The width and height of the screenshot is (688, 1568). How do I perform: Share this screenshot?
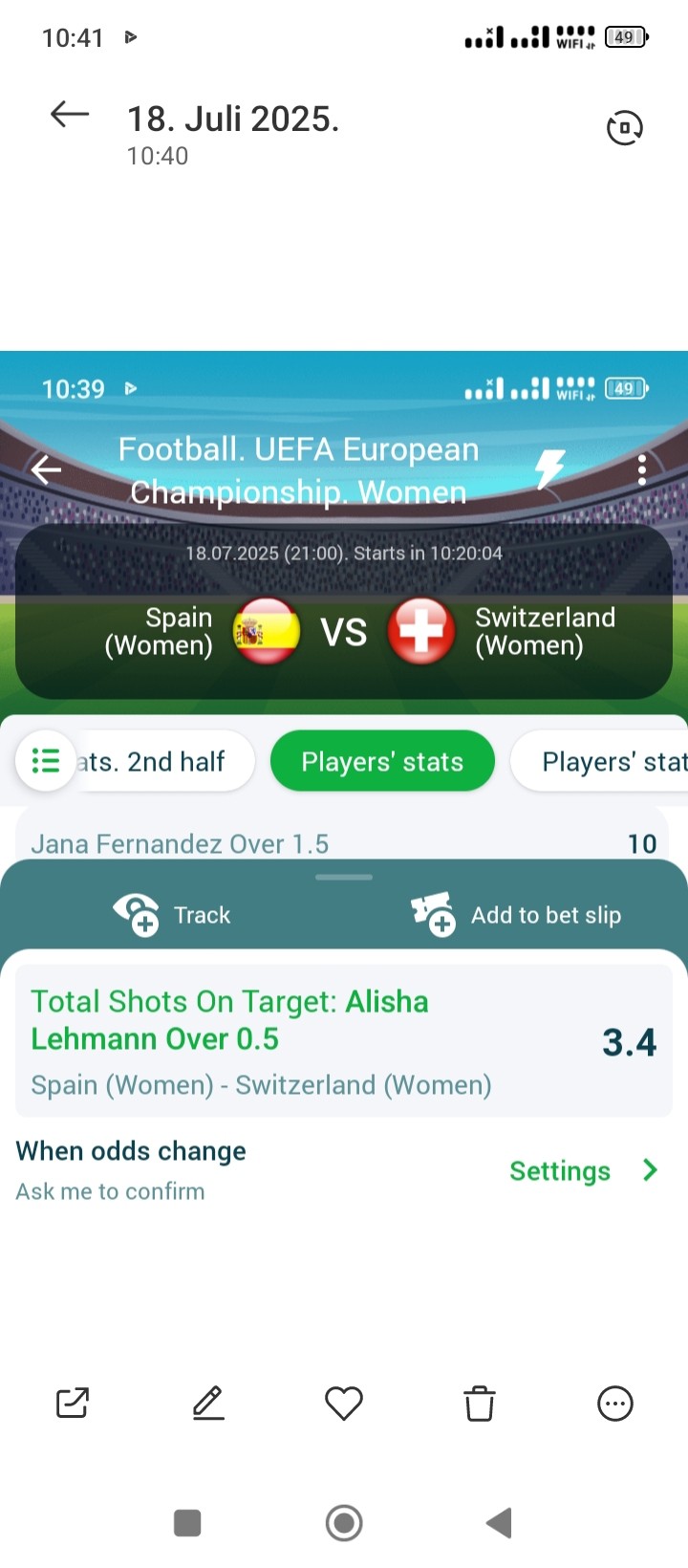(73, 1403)
